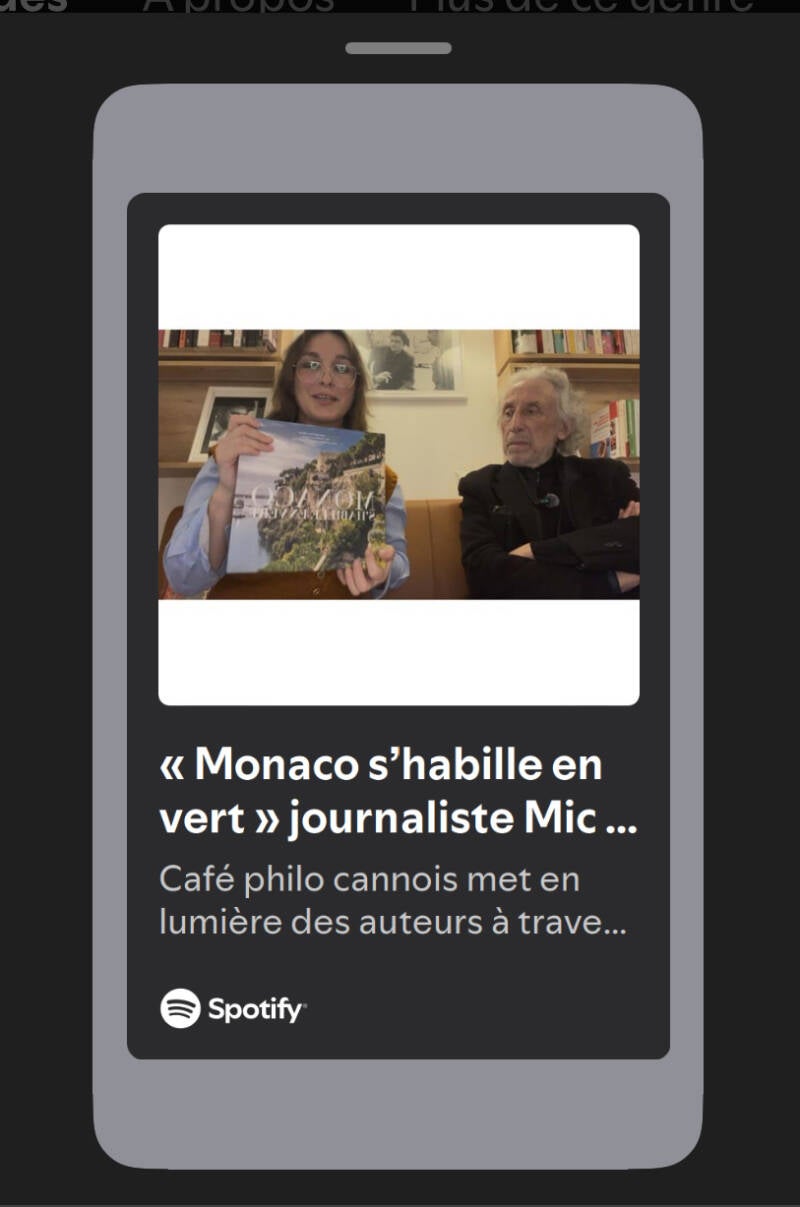The height and width of the screenshot is (1207, 800).
Task: Tap the bottom sheet drag handle
Action: pyautogui.click(x=398, y=48)
